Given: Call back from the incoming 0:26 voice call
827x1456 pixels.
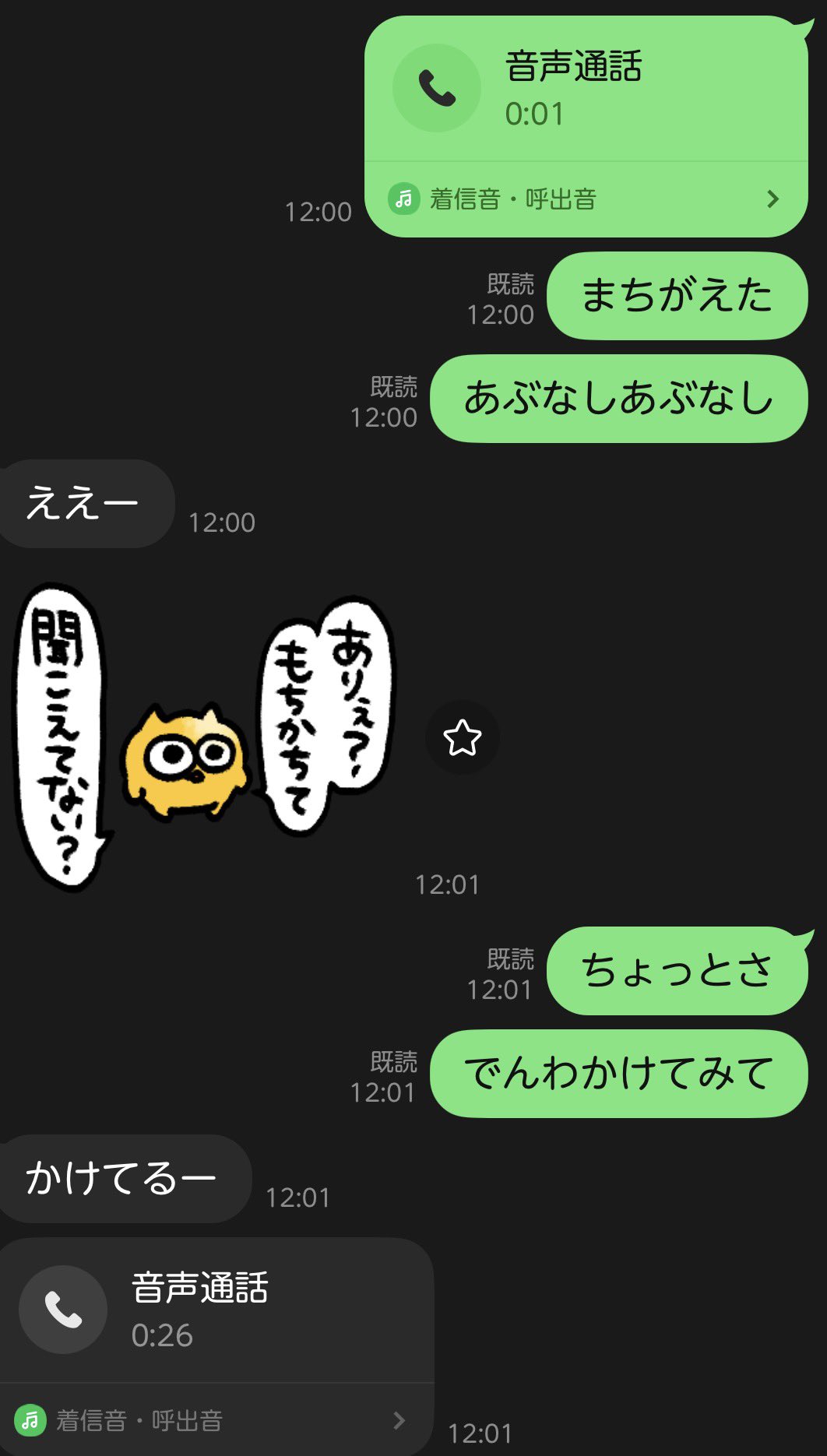Looking at the screenshot, I should 214,1310.
